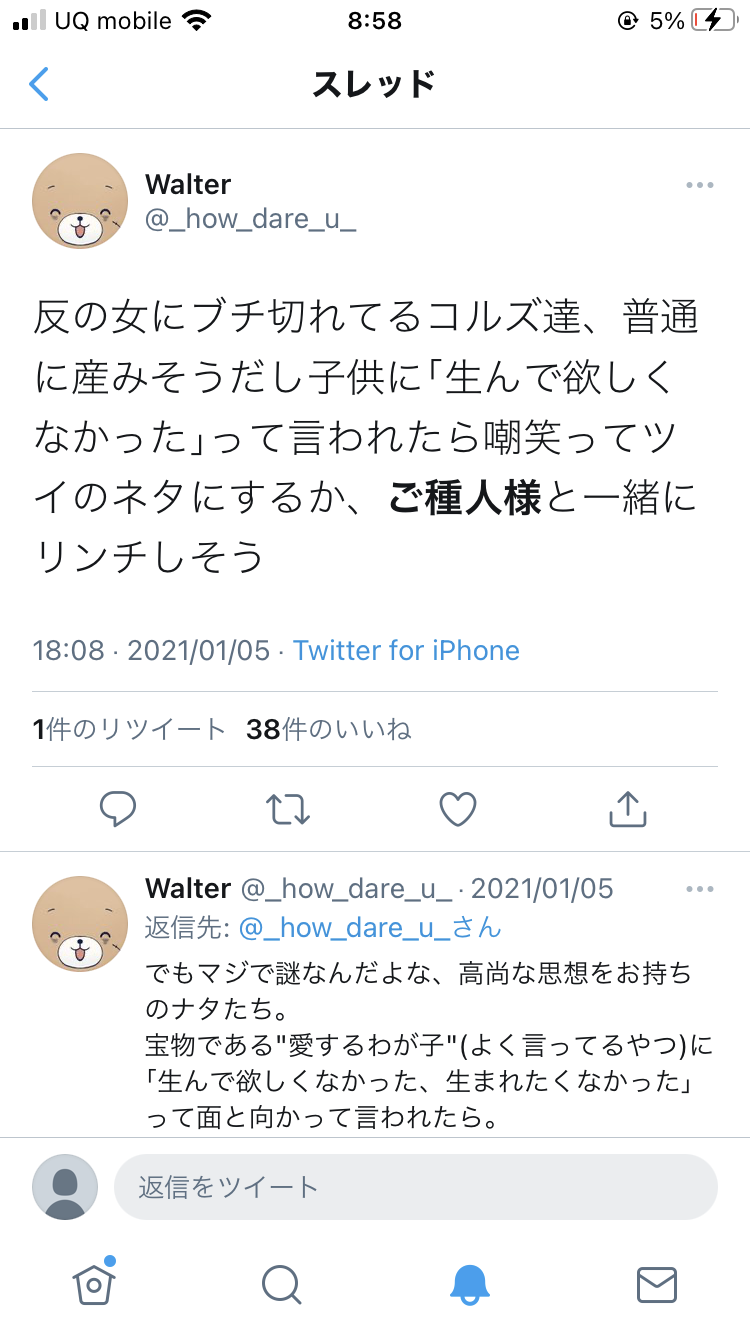Reply to the main tweet
Viewport: 750px width, 1334px height.
118,809
